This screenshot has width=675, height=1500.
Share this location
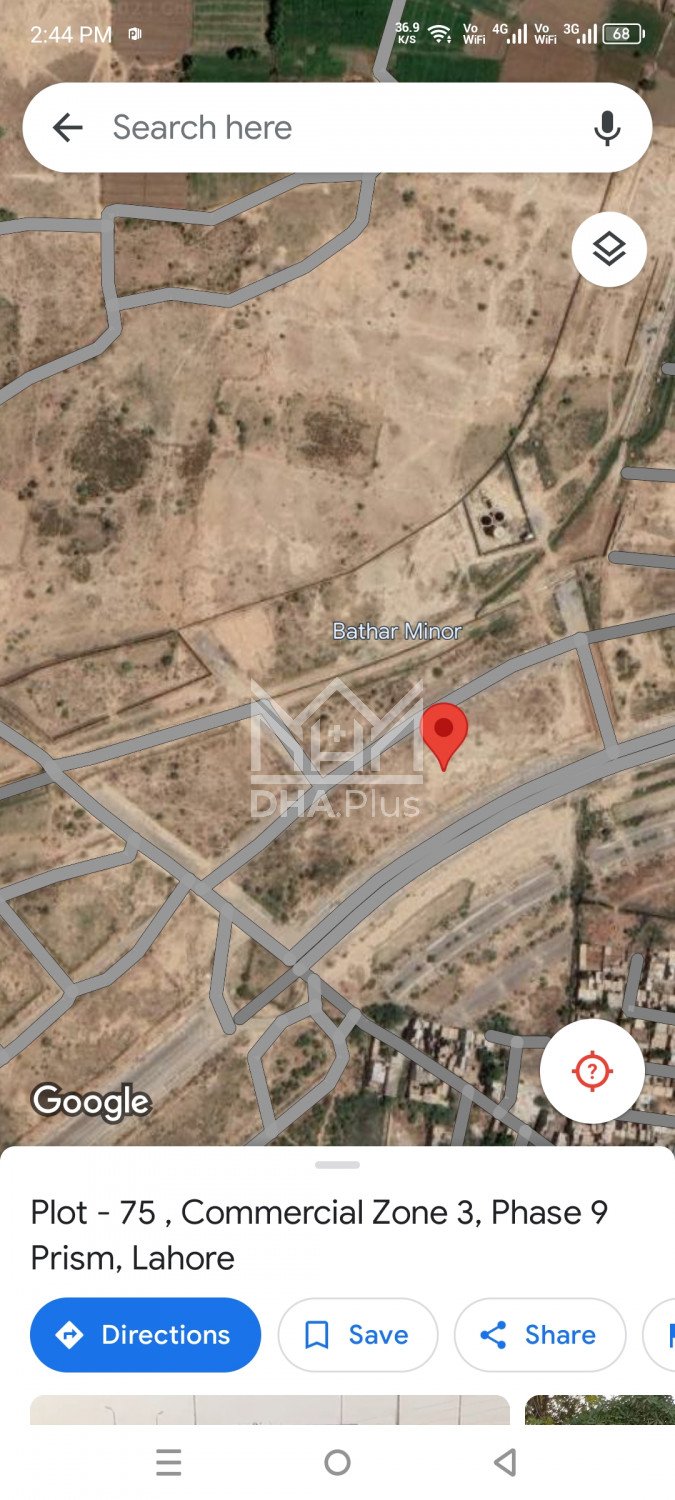coord(540,1335)
